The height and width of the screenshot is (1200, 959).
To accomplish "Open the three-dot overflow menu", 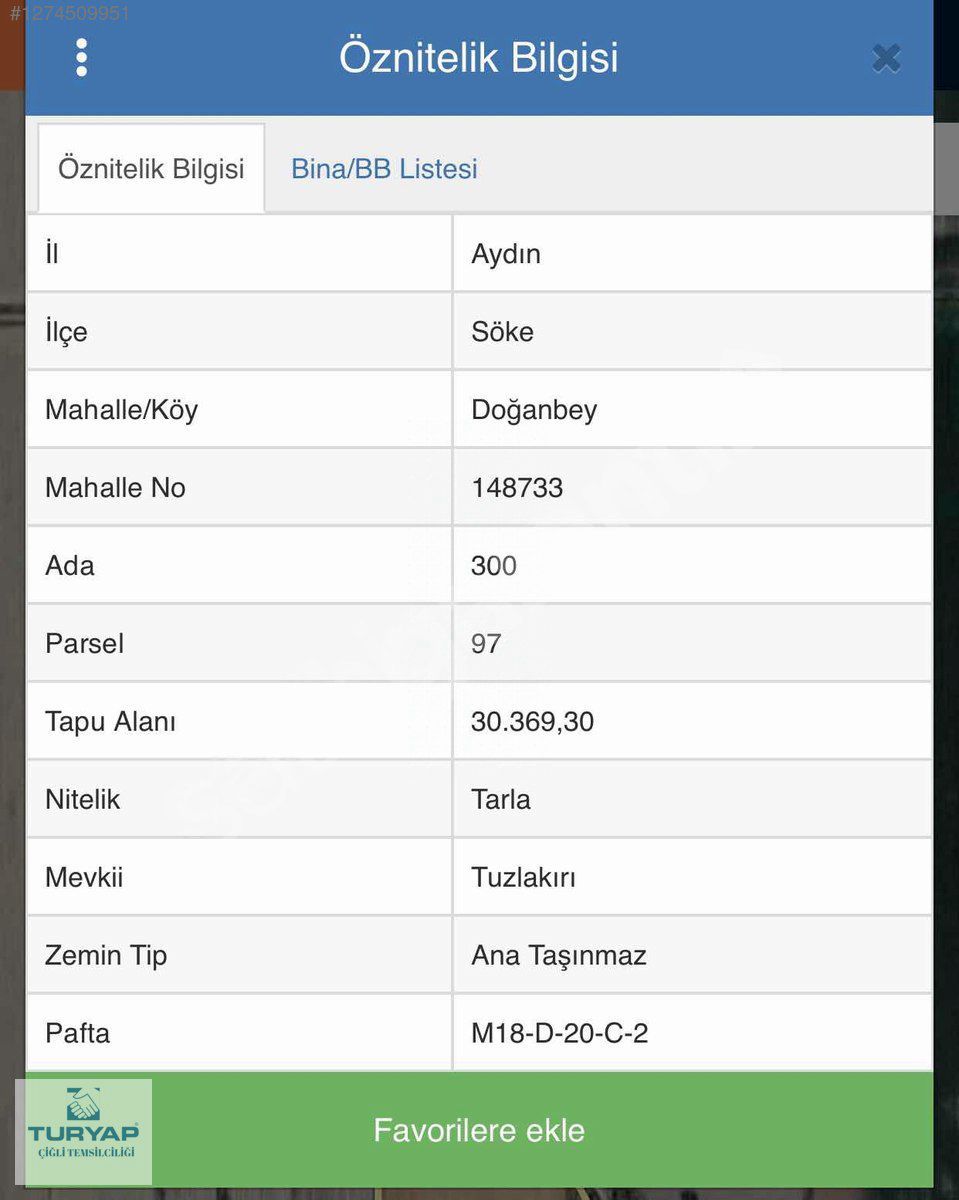I will pyautogui.click(x=81, y=58).
